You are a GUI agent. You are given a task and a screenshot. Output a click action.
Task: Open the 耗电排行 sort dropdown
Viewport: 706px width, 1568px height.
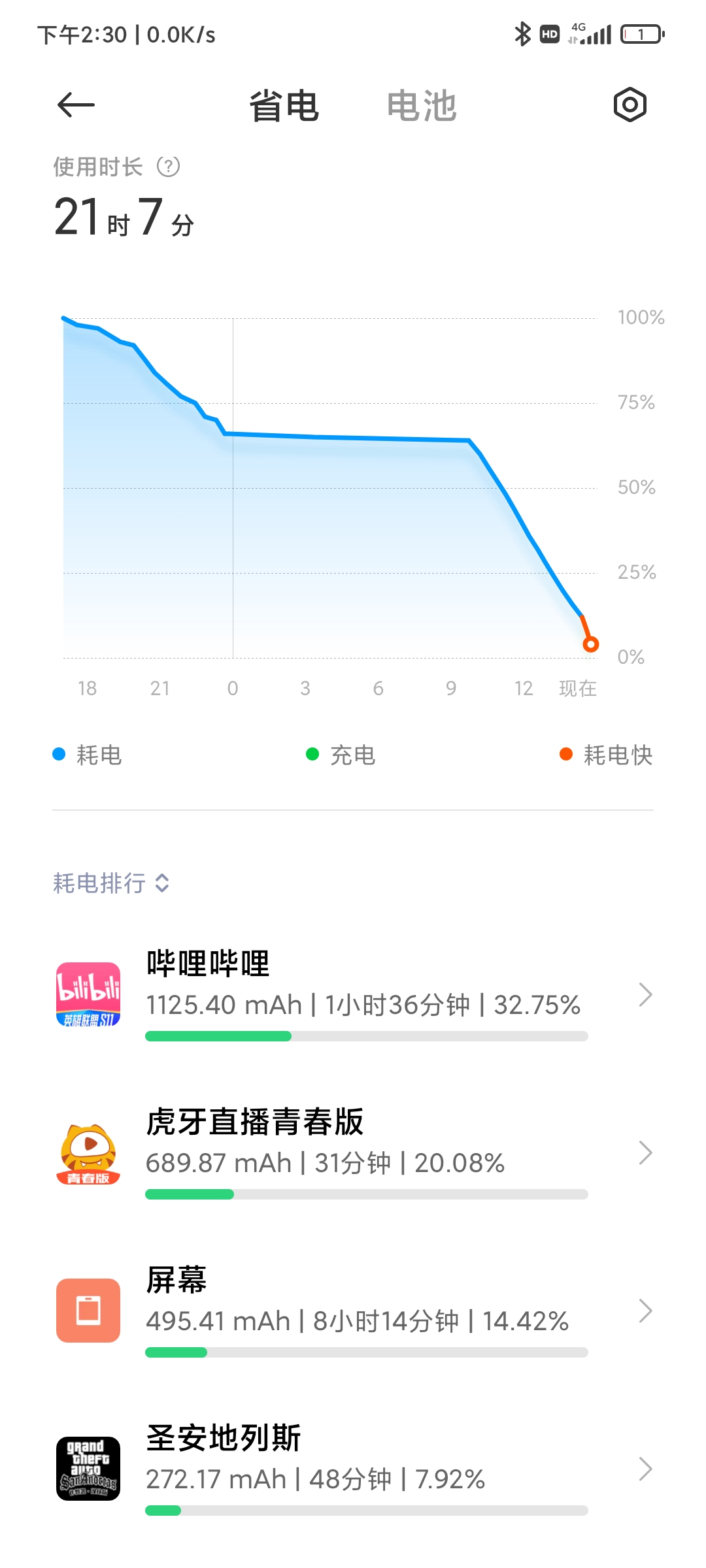coord(112,883)
